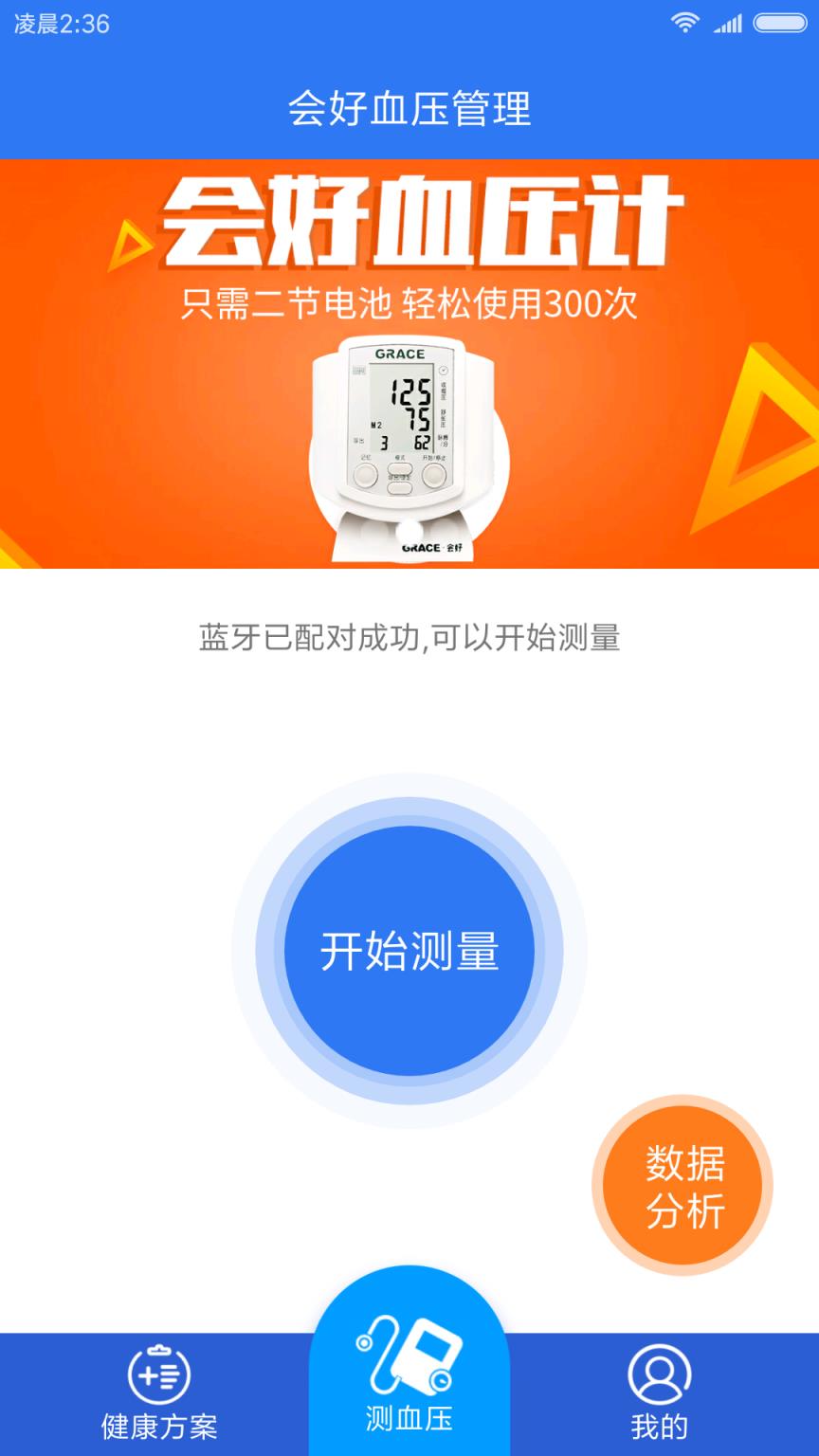Switch to the 健康方案 tab
This screenshot has height=1456, width=819.
[159, 1398]
